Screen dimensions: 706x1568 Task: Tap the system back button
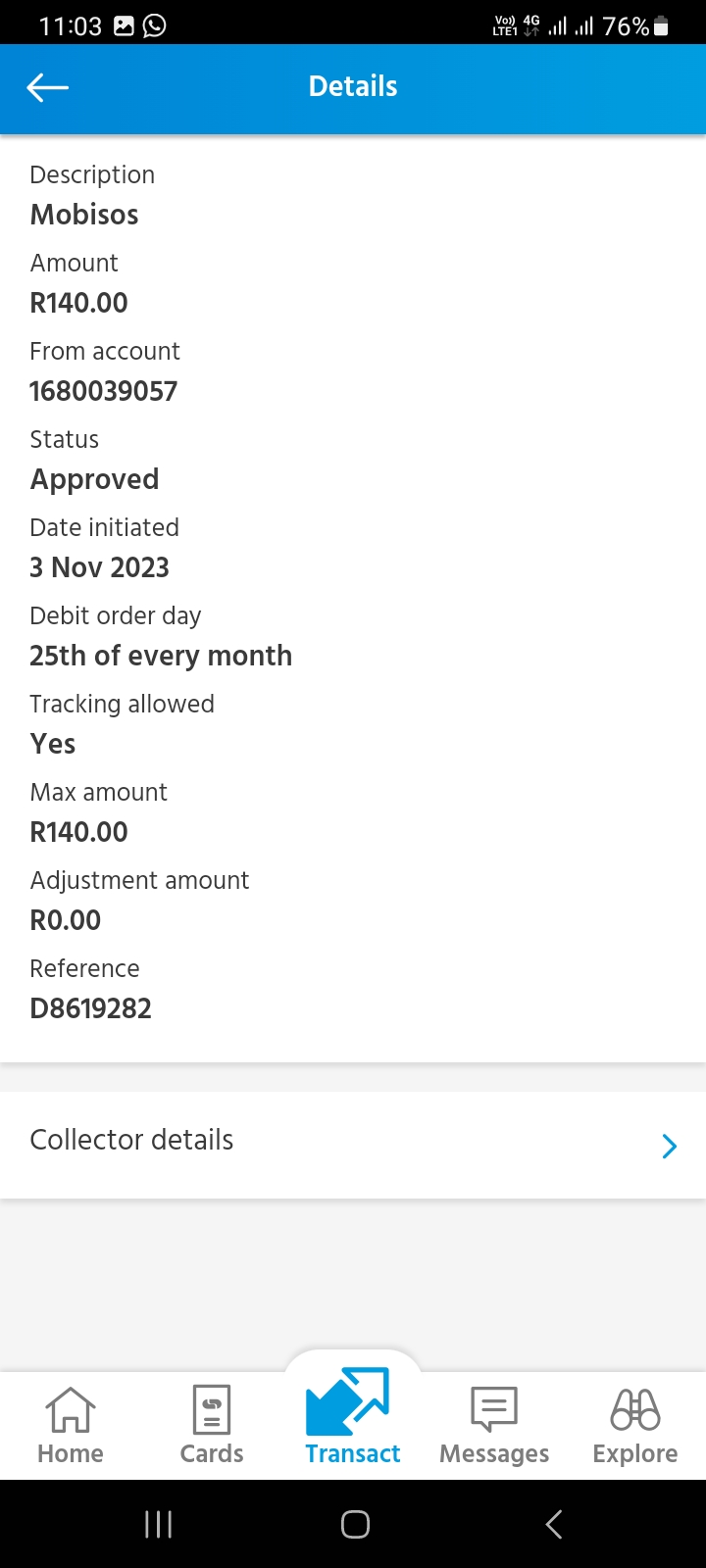click(554, 1524)
